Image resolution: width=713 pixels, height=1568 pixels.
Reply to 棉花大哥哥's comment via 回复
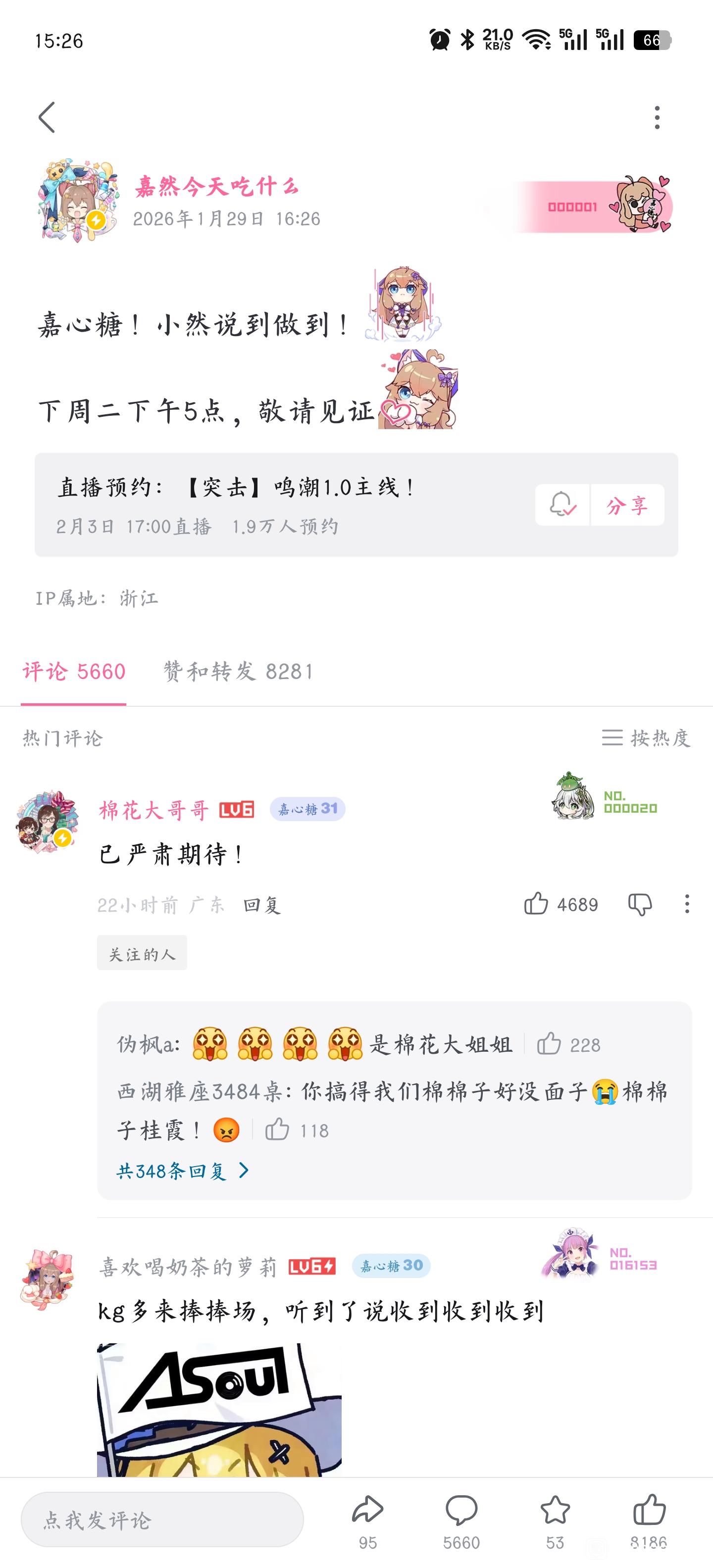262,905
